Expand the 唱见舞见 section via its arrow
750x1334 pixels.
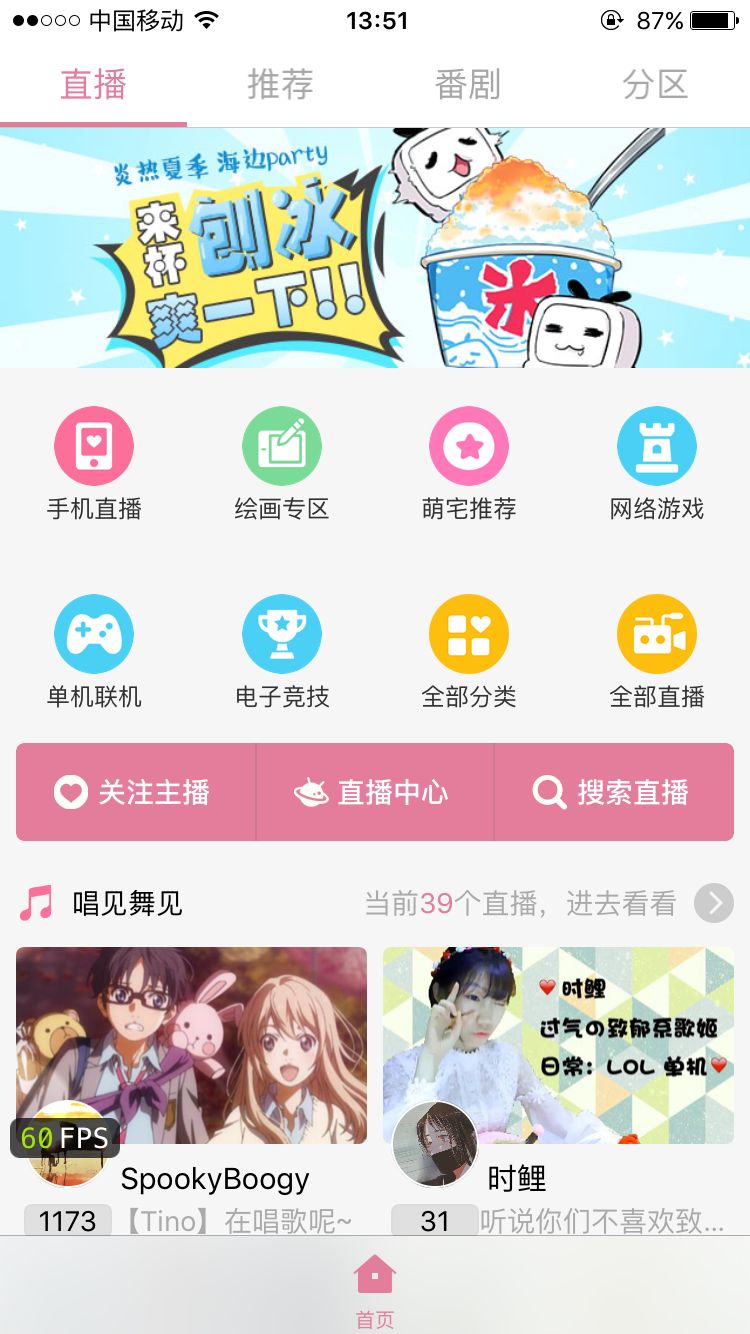[714, 904]
